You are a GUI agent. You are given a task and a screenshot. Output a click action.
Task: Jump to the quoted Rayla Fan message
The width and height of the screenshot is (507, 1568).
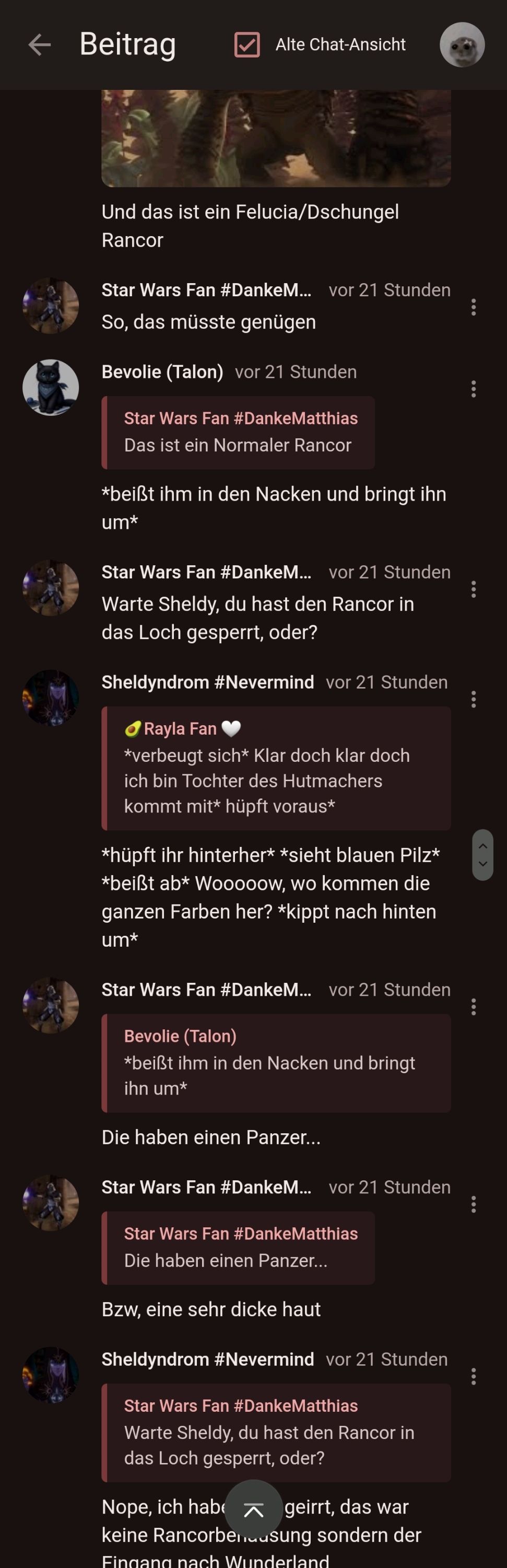tap(276, 768)
